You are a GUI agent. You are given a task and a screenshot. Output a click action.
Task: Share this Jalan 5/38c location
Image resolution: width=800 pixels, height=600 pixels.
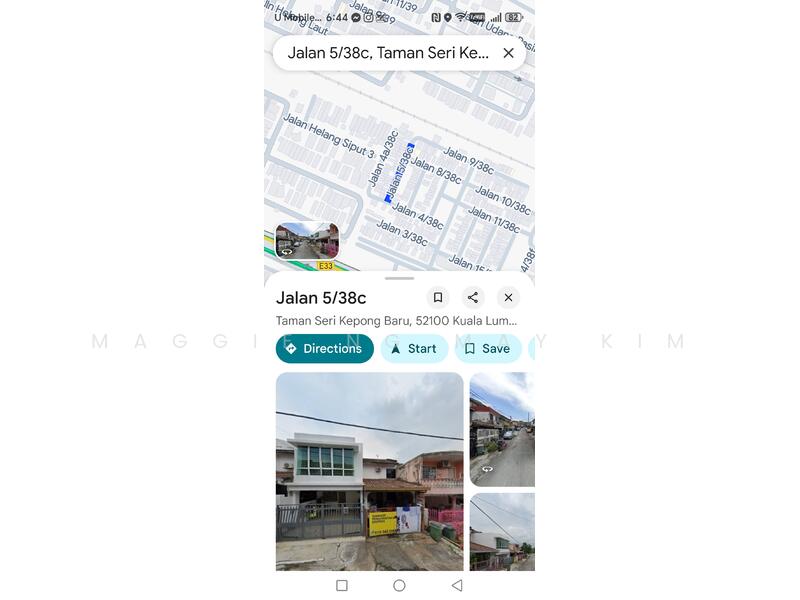pyautogui.click(x=473, y=297)
